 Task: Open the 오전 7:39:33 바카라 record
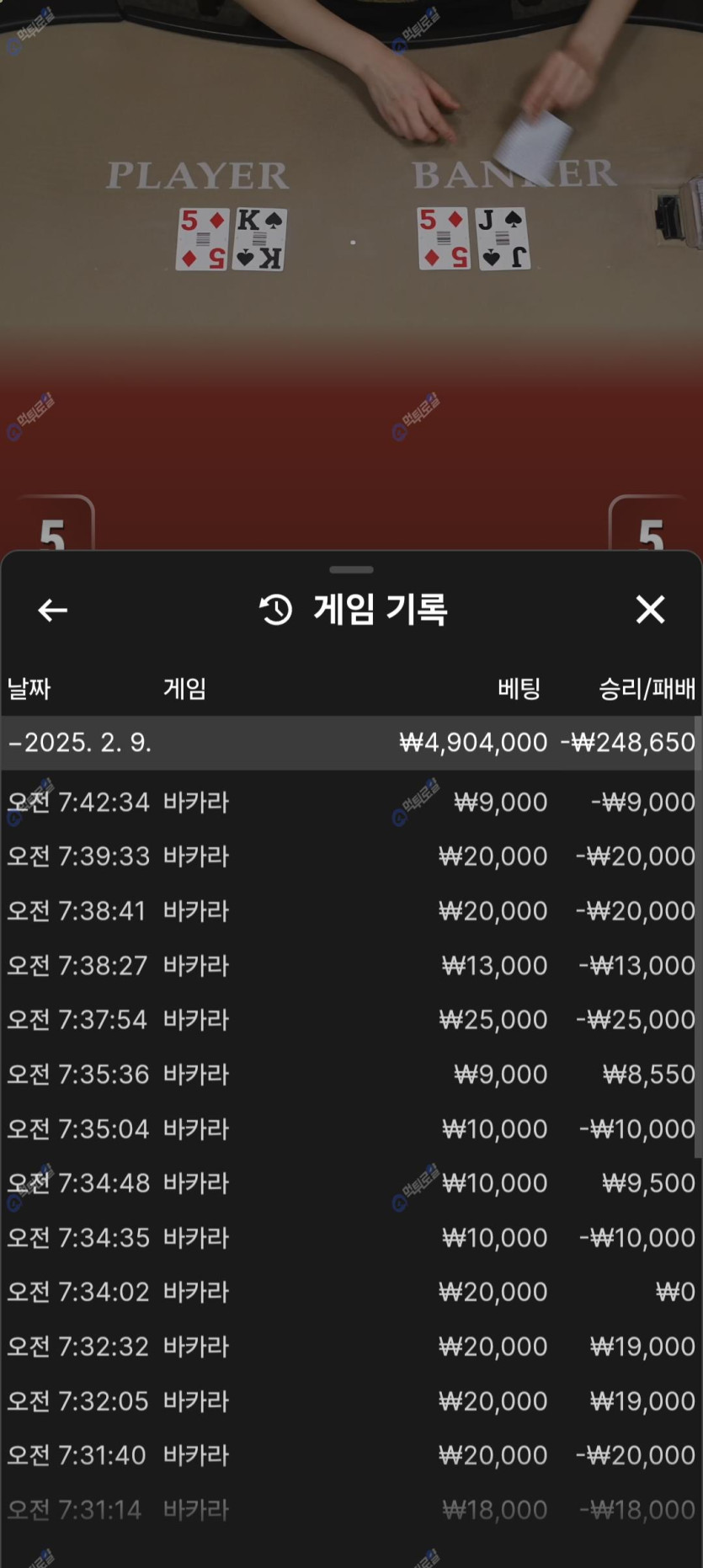[350, 856]
